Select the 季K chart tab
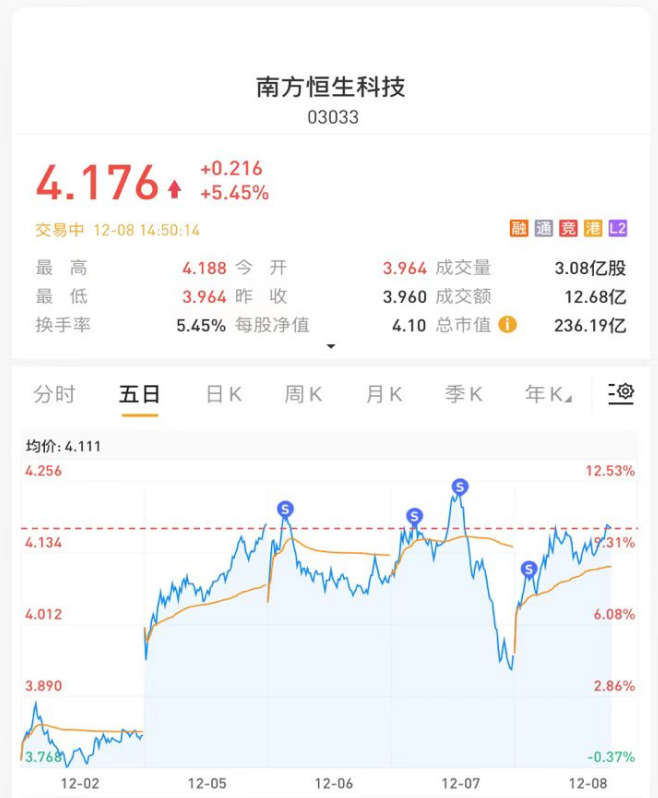The image size is (658, 798). (x=463, y=394)
